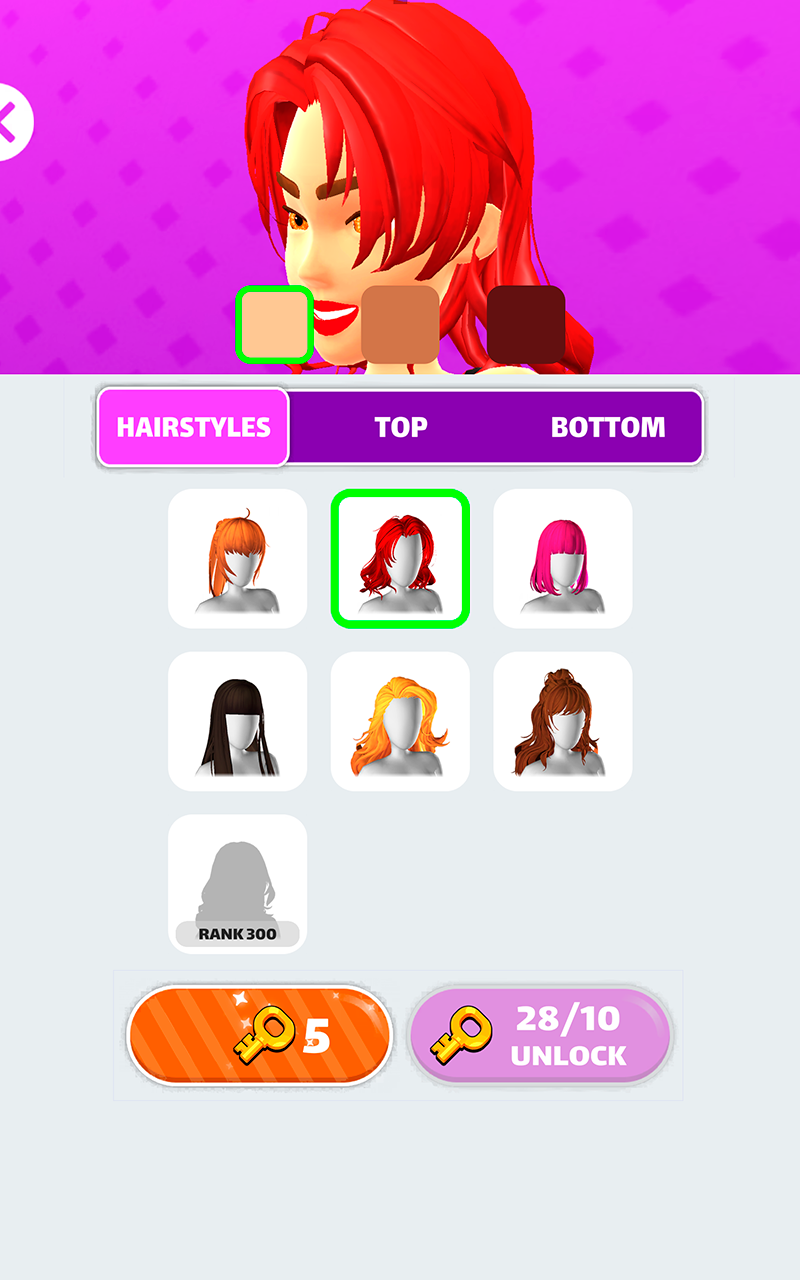This screenshot has height=1280, width=800.
Task: Choose the red wavy hairstyle
Action: [400, 559]
